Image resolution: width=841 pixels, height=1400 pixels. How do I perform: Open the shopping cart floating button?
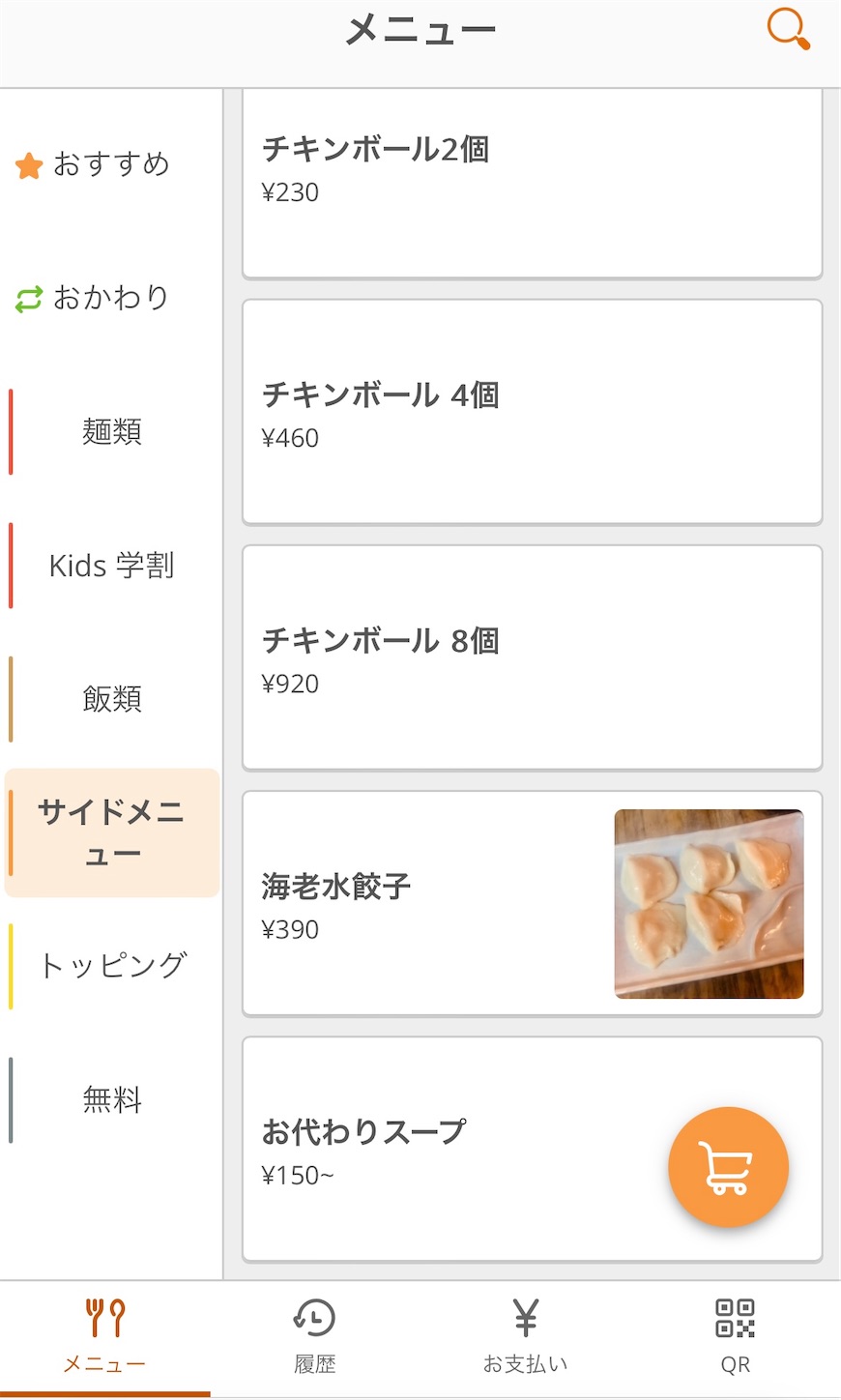click(x=728, y=1167)
